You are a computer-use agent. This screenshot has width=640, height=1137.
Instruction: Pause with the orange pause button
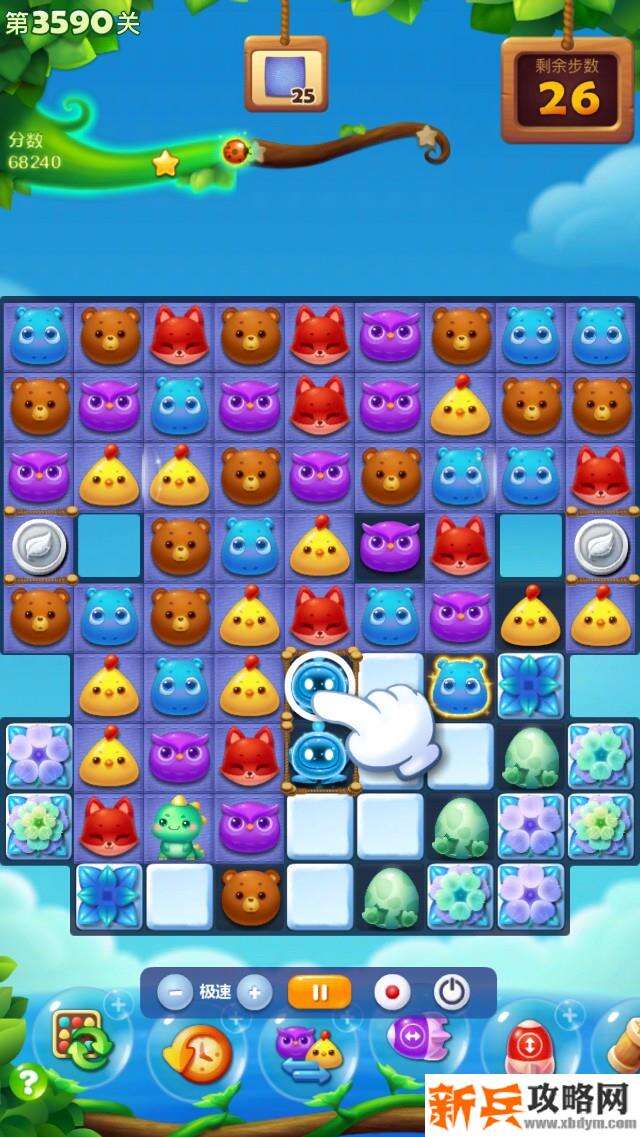pos(320,992)
